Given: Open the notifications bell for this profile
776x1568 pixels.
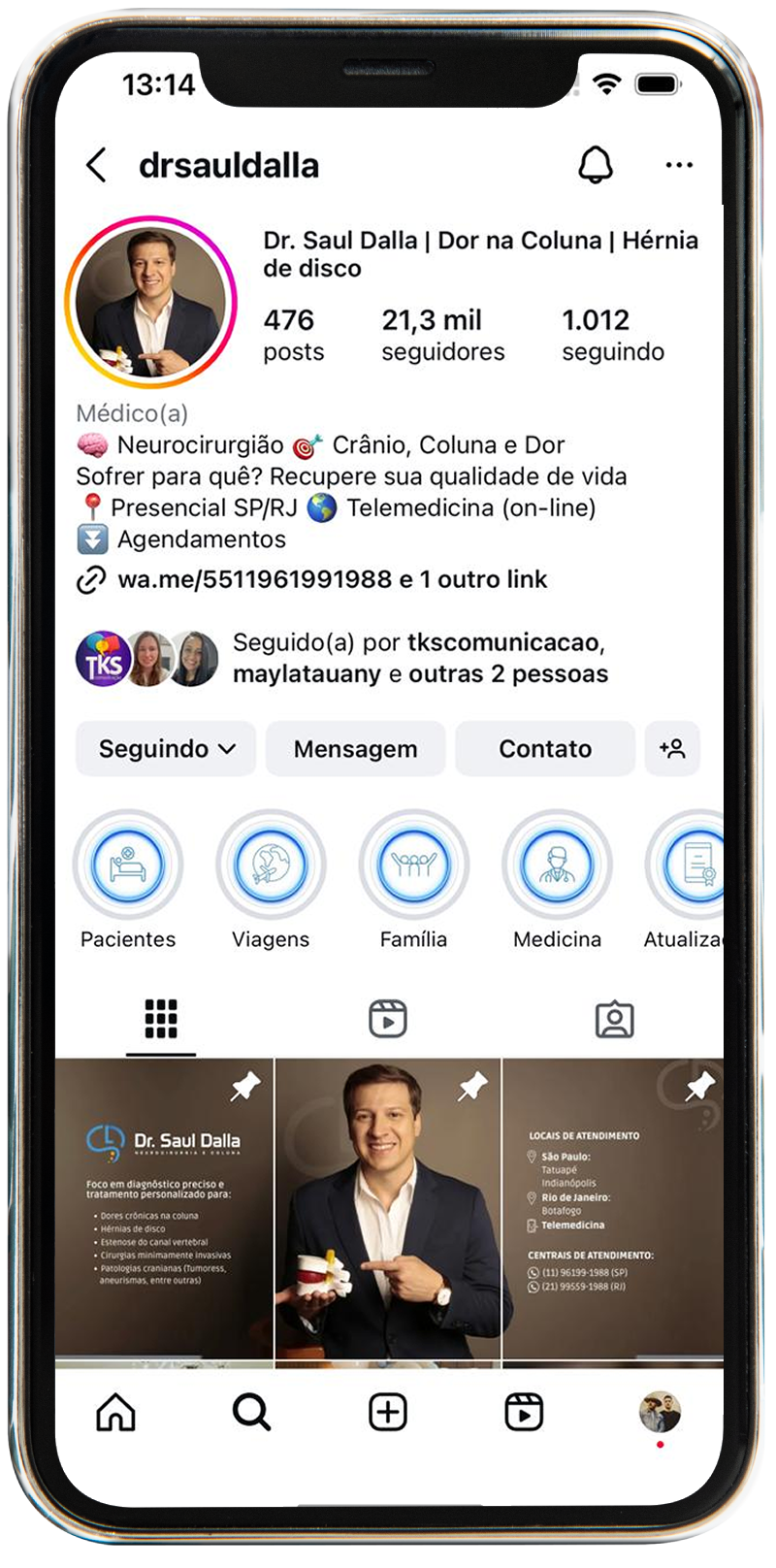Looking at the screenshot, I should [x=596, y=166].
